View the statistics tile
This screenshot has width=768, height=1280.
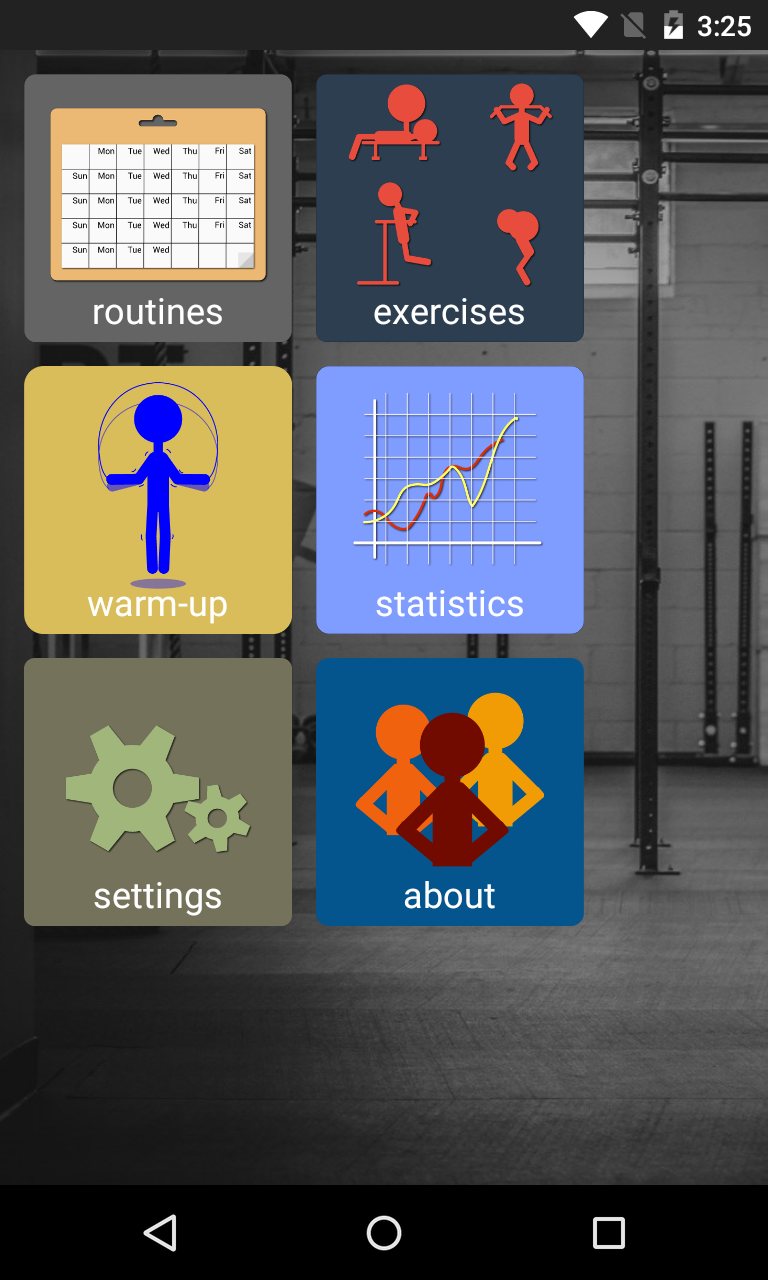point(450,500)
